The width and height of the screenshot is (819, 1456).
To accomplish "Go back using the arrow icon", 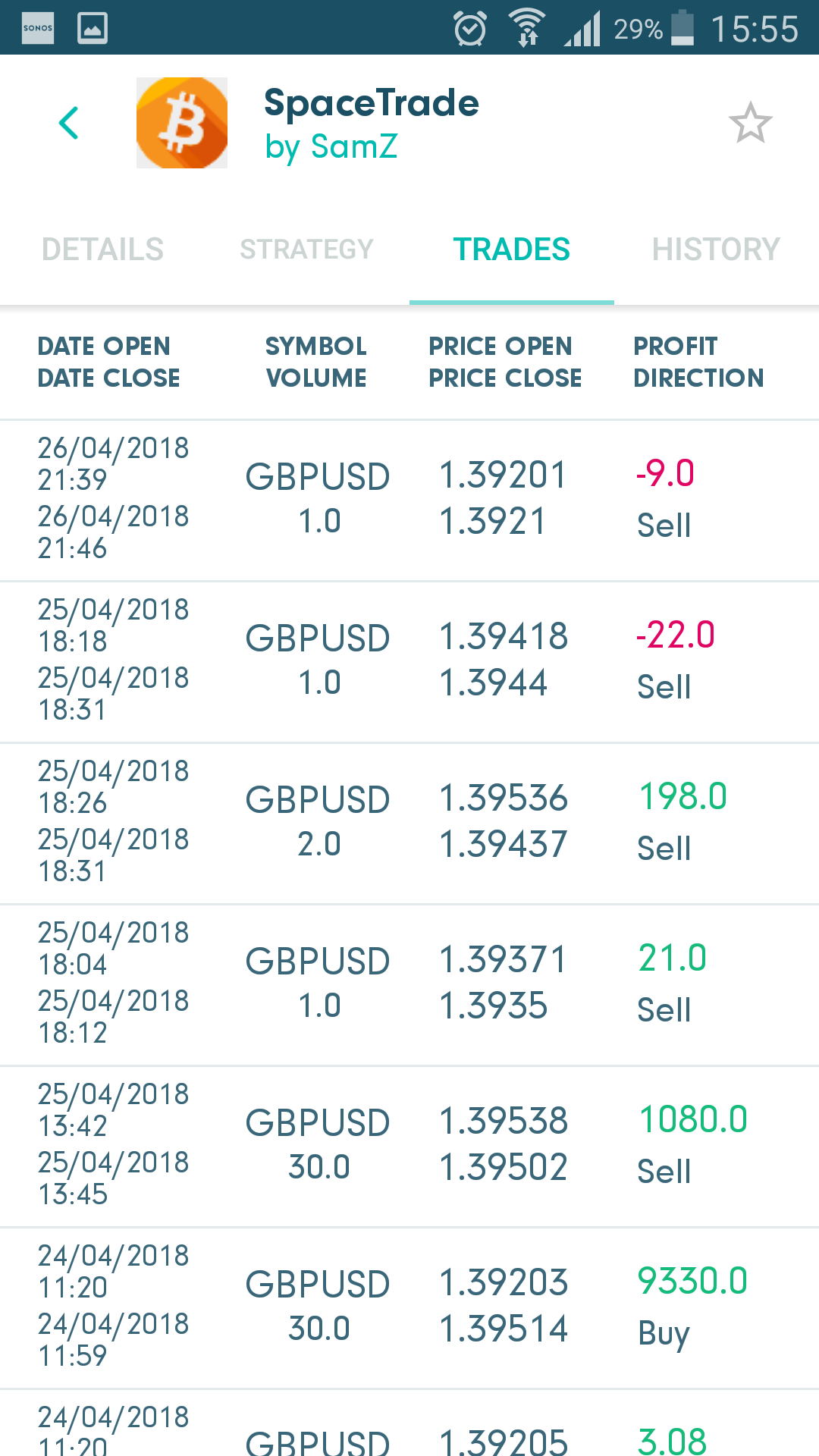I will pyautogui.click(x=68, y=123).
